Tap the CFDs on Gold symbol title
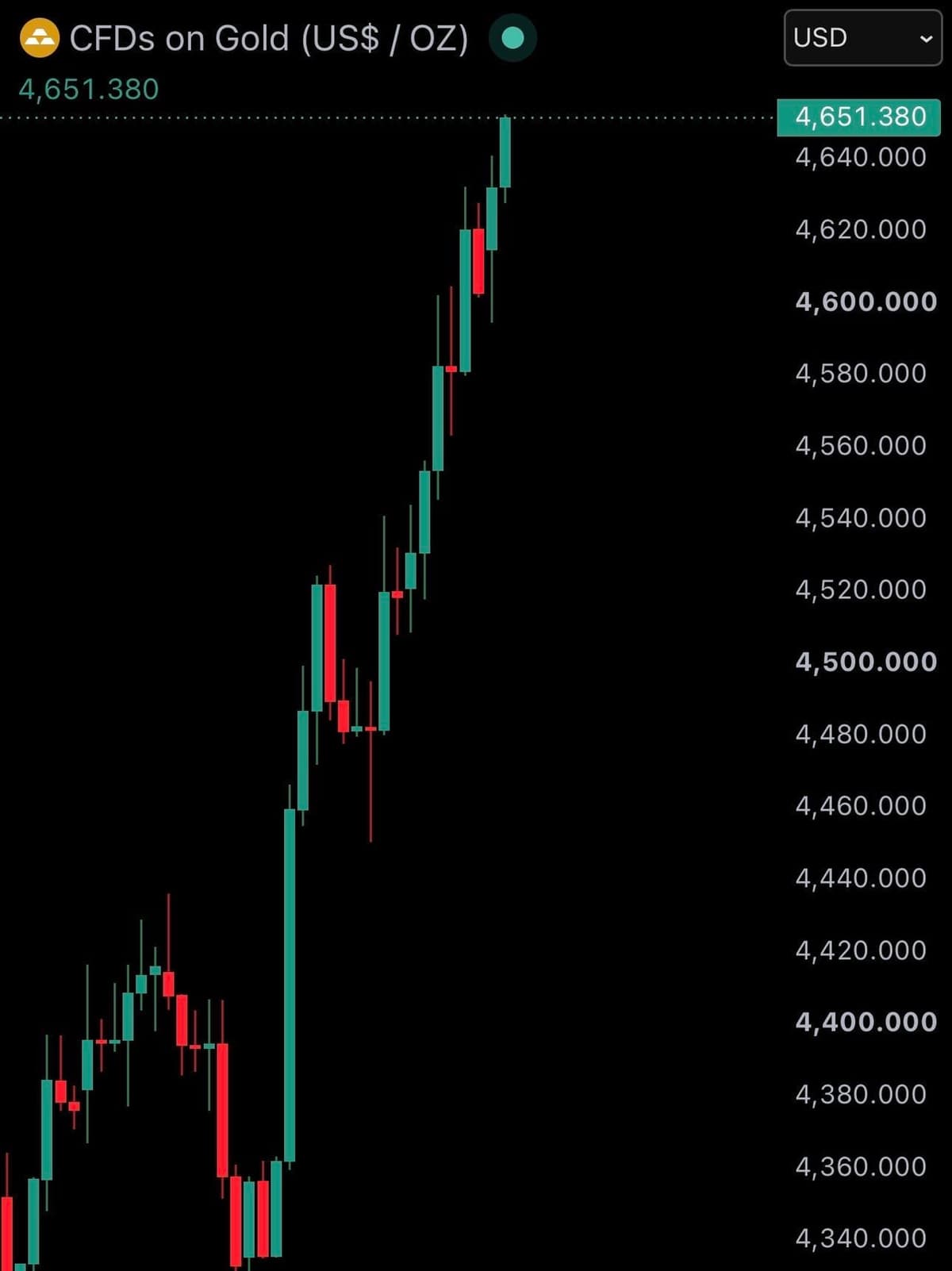The width and height of the screenshot is (952, 1271). [x=269, y=38]
